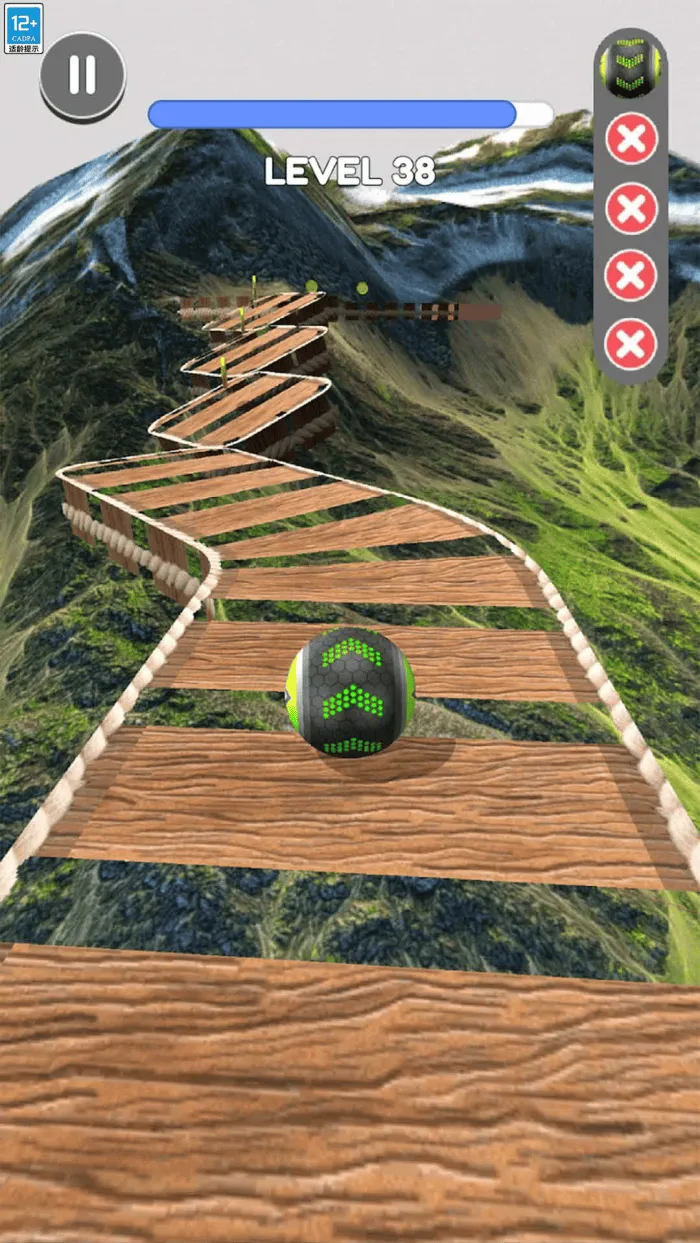Pause the game

coord(83,77)
